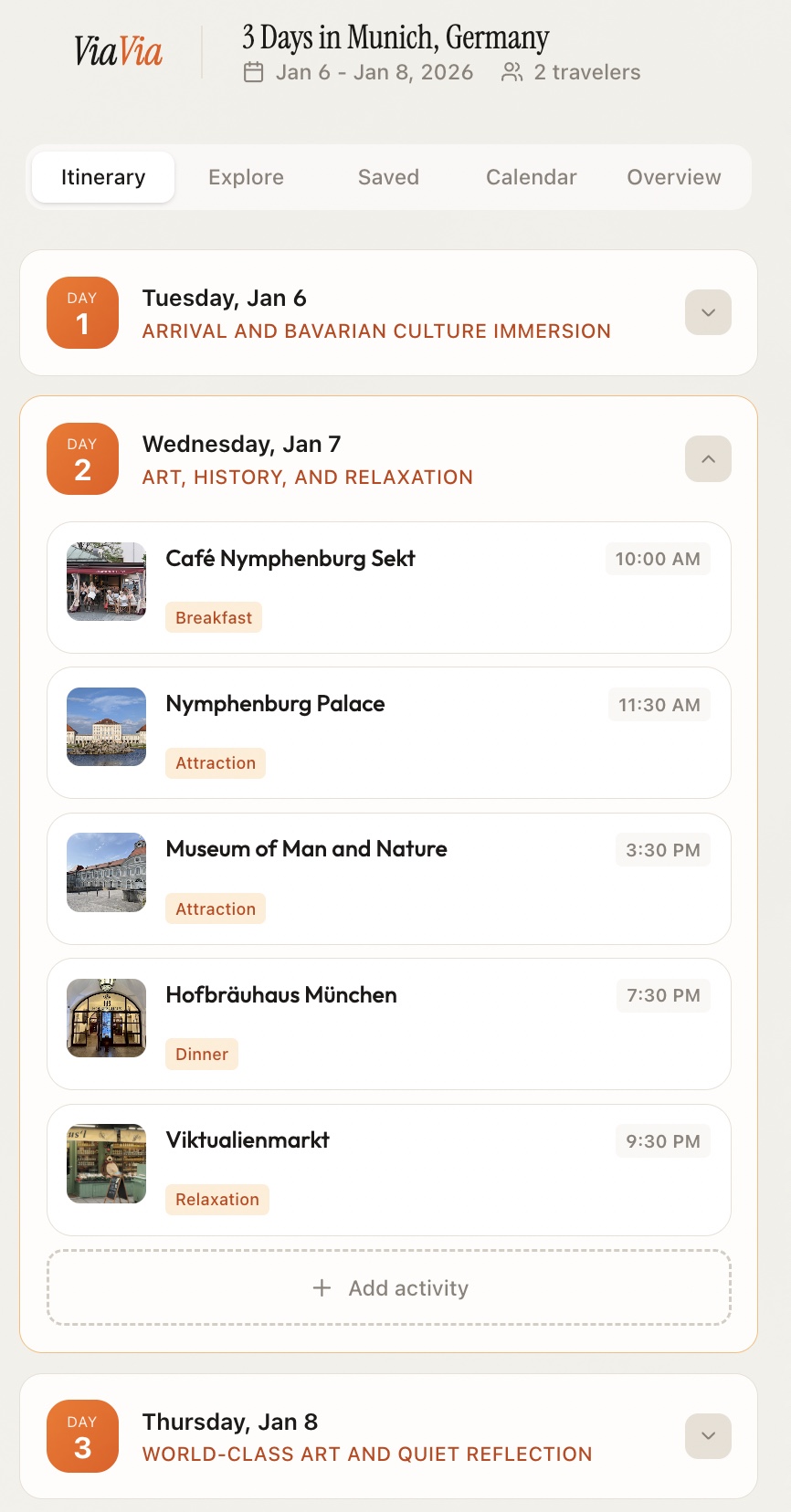
Task: Click the Attraction tag on Nymphenburg Palace
Action: pyautogui.click(x=215, y=762)
